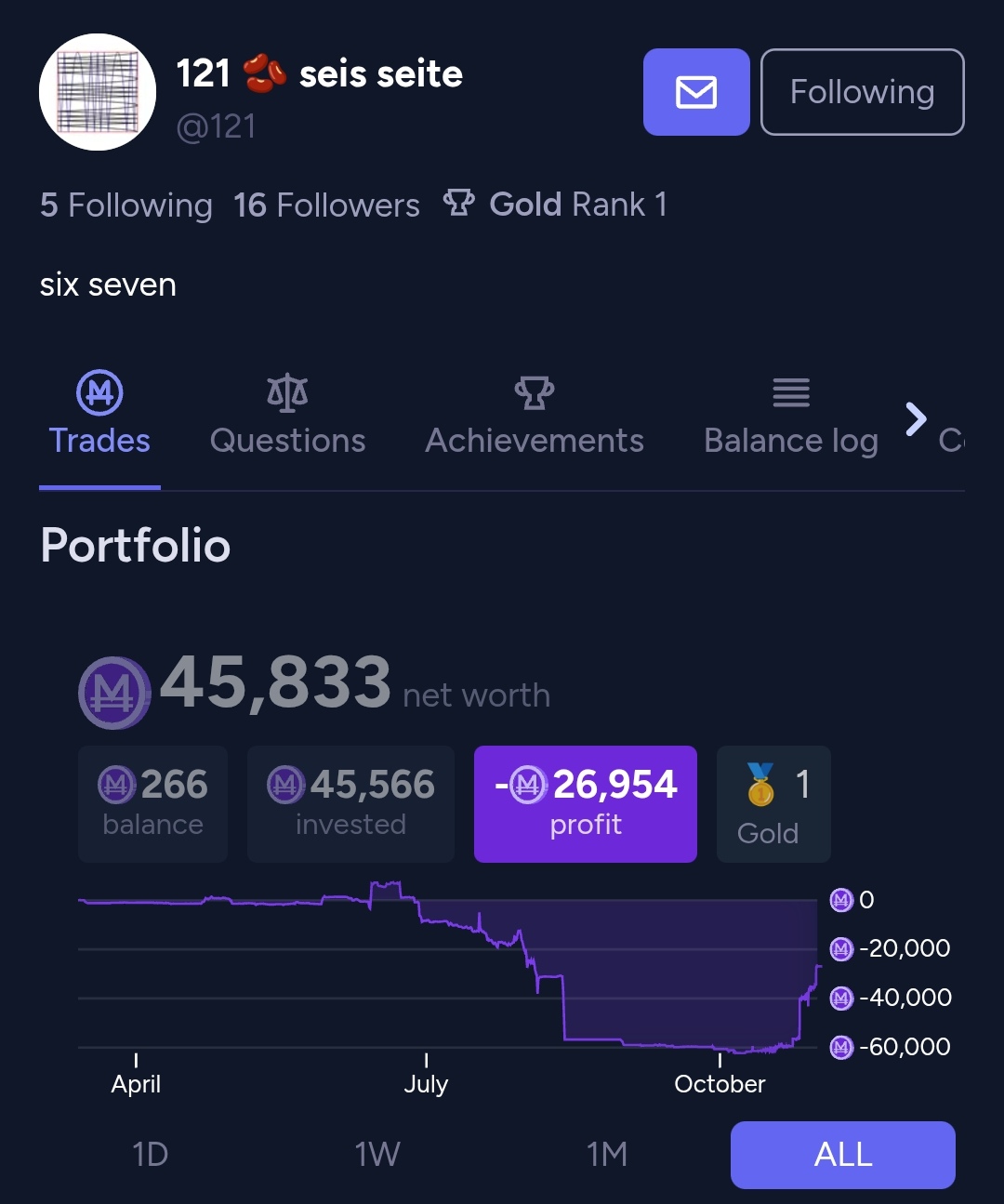This screenshot has height=1204, width=1004.
Task: Open the Gold medal badge card
Action: (773, 803)
